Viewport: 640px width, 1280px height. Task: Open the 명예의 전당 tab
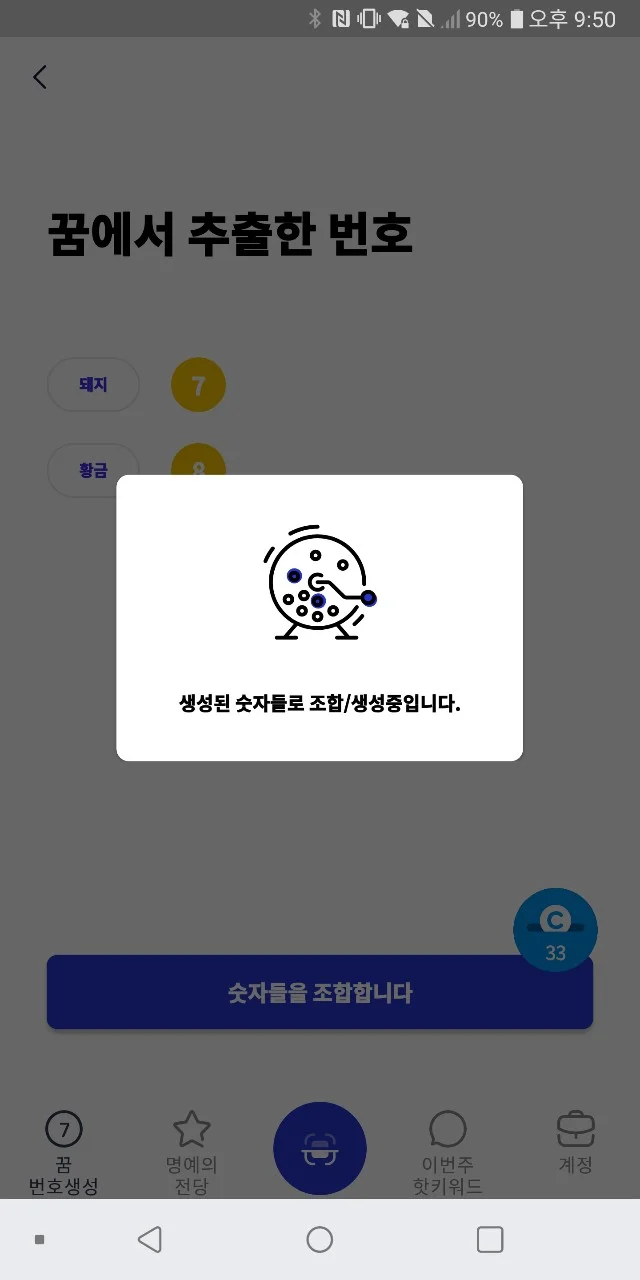point(191,1153)
